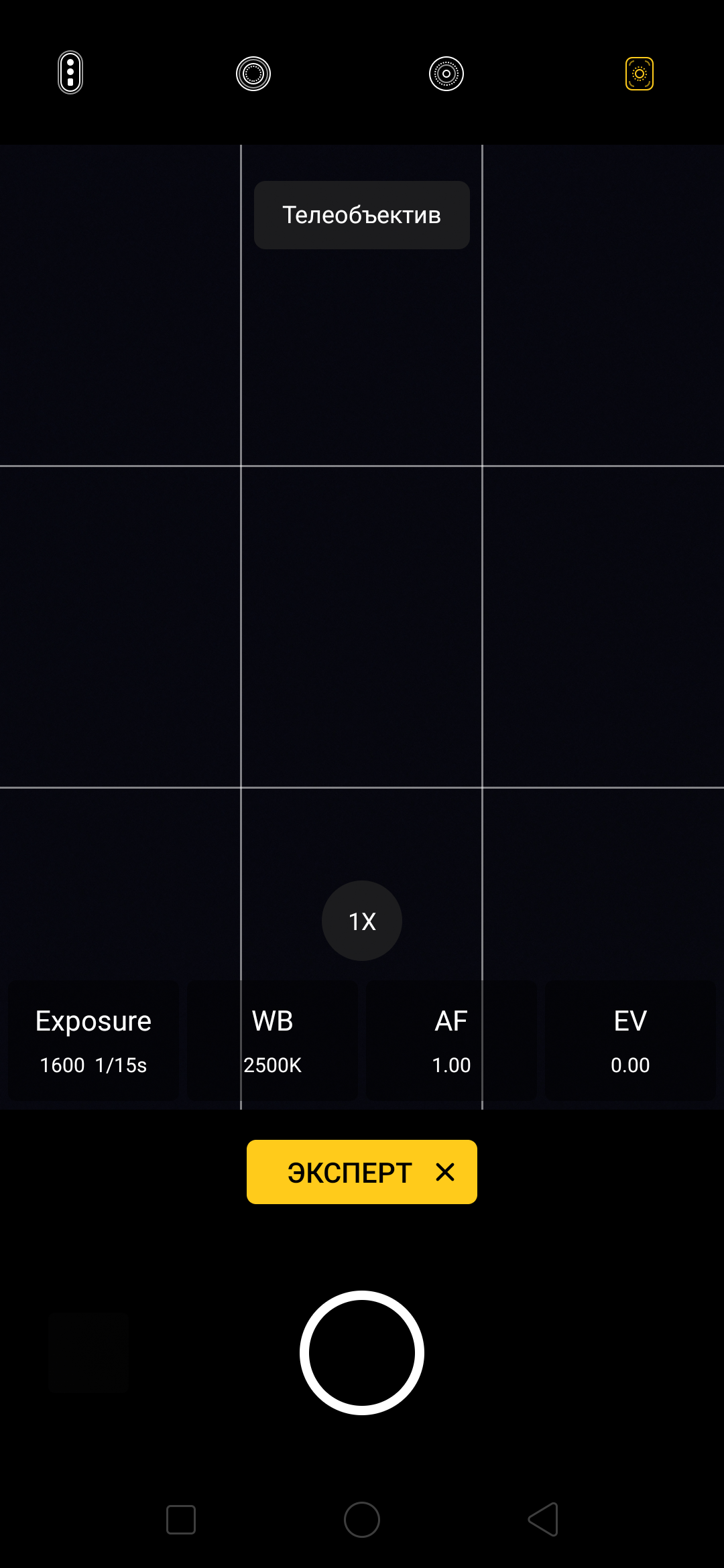
Task: Select the second lens icon
Action: (253, 74)
